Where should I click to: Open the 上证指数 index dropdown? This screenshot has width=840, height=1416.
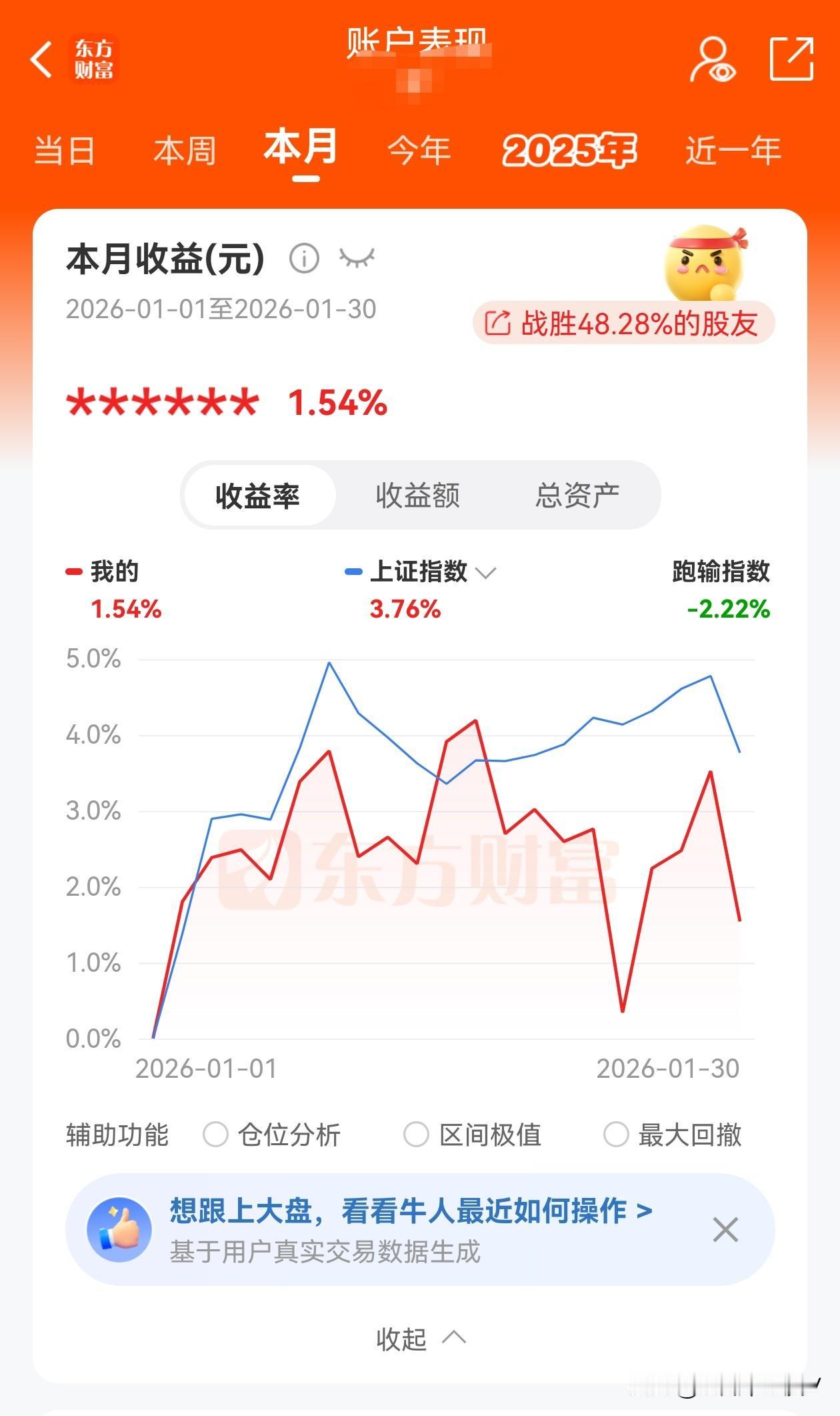[x=487, y=572]
